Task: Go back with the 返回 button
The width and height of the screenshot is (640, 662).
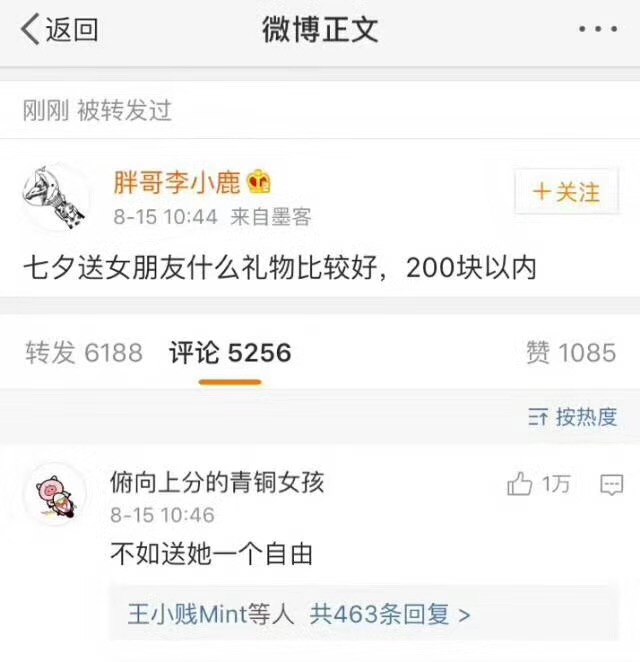Action: coord(60,30)
